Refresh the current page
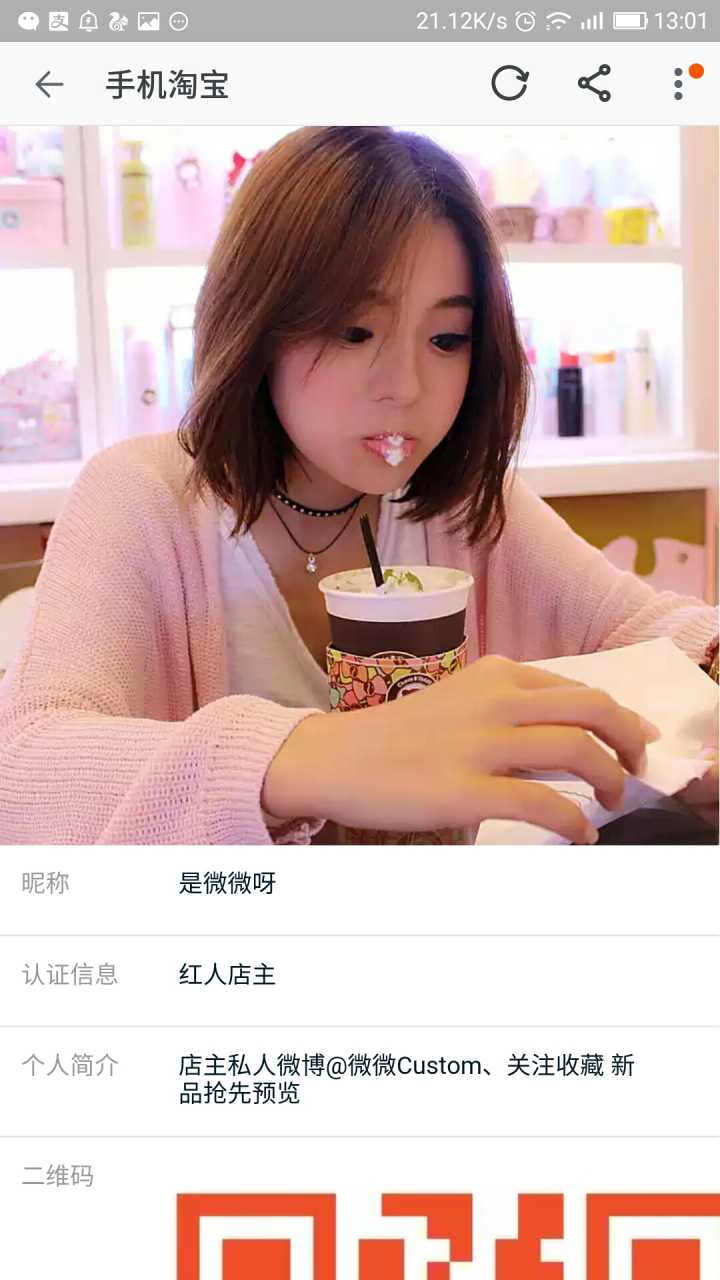The height and width of the screenshot is (1280, 720). 509,84
